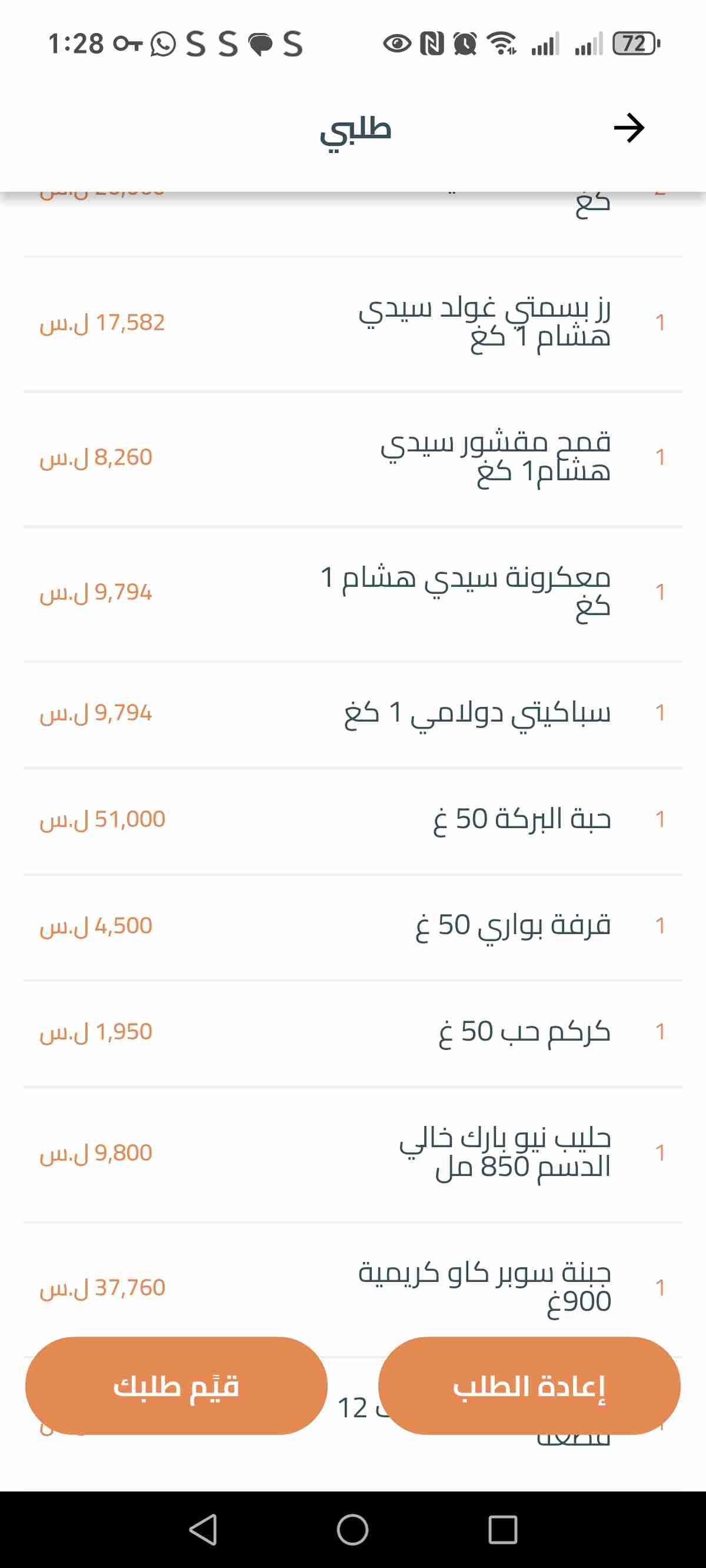
Task: Open the recent apps overview
Action: (x=502, y=1529)
